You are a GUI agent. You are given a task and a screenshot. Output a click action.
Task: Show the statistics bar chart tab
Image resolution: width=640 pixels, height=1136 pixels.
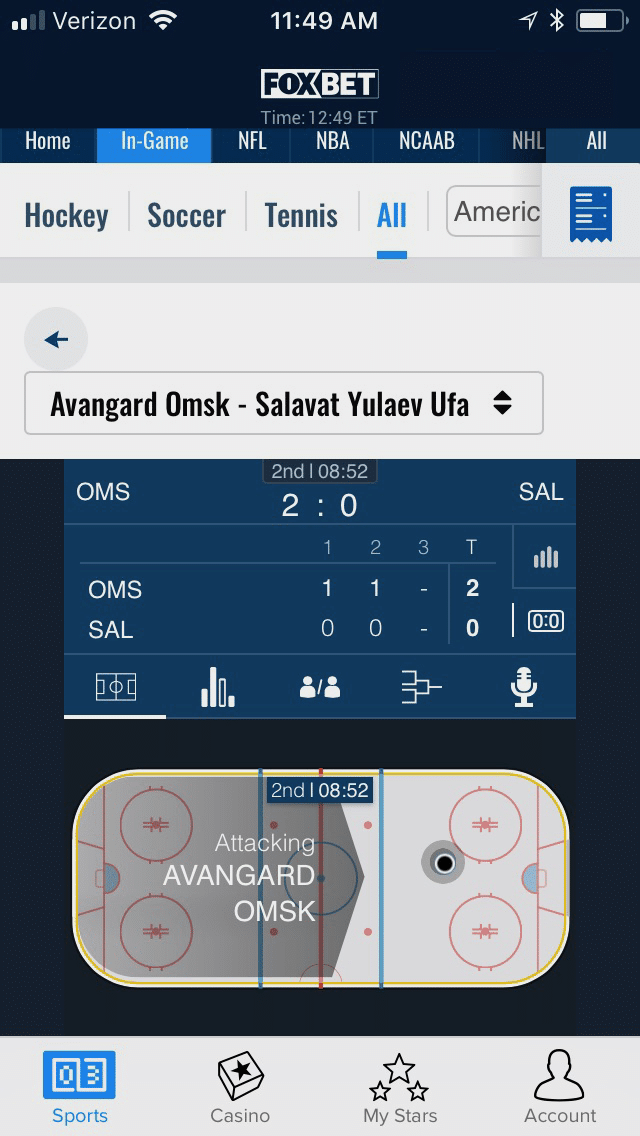point(217,686)
